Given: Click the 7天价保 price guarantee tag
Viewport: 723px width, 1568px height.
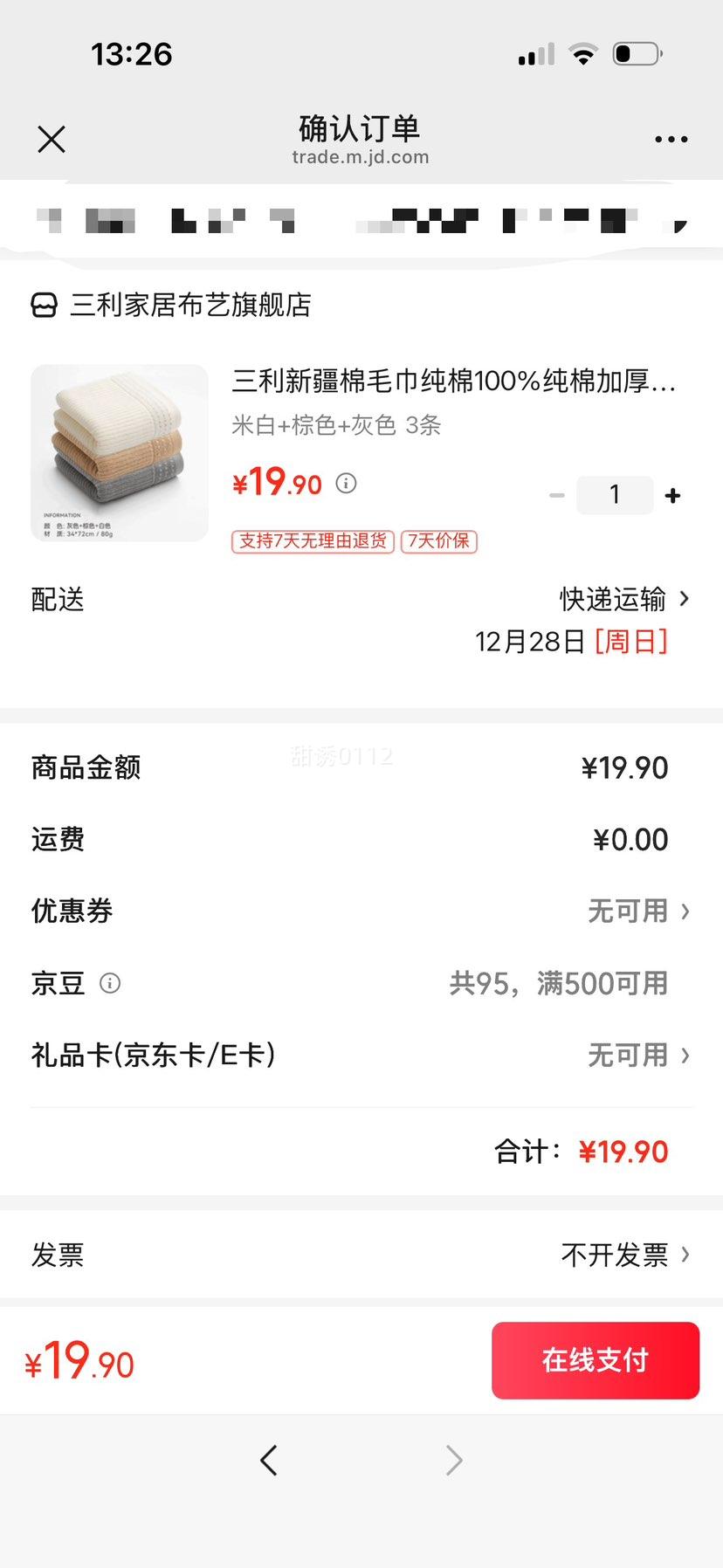Looking at the screenshot, I should point(437,541).
